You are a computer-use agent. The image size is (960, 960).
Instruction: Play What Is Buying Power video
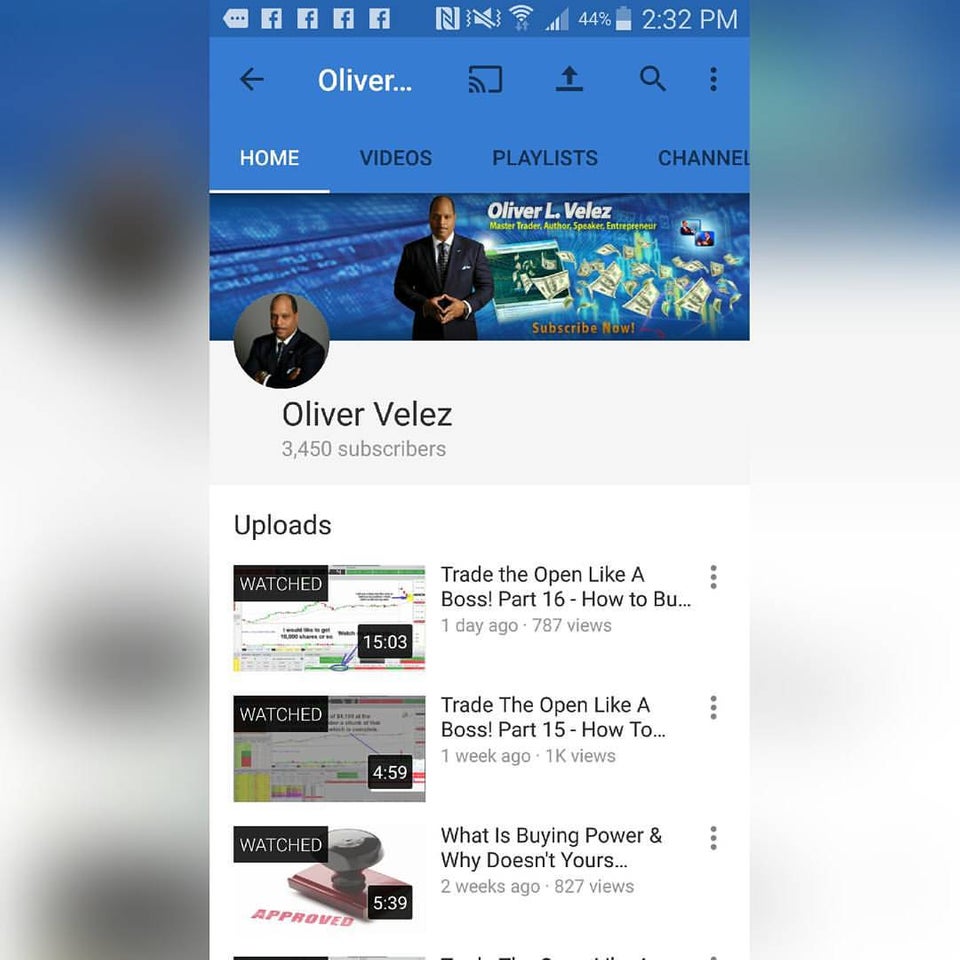tap(329, 878)
